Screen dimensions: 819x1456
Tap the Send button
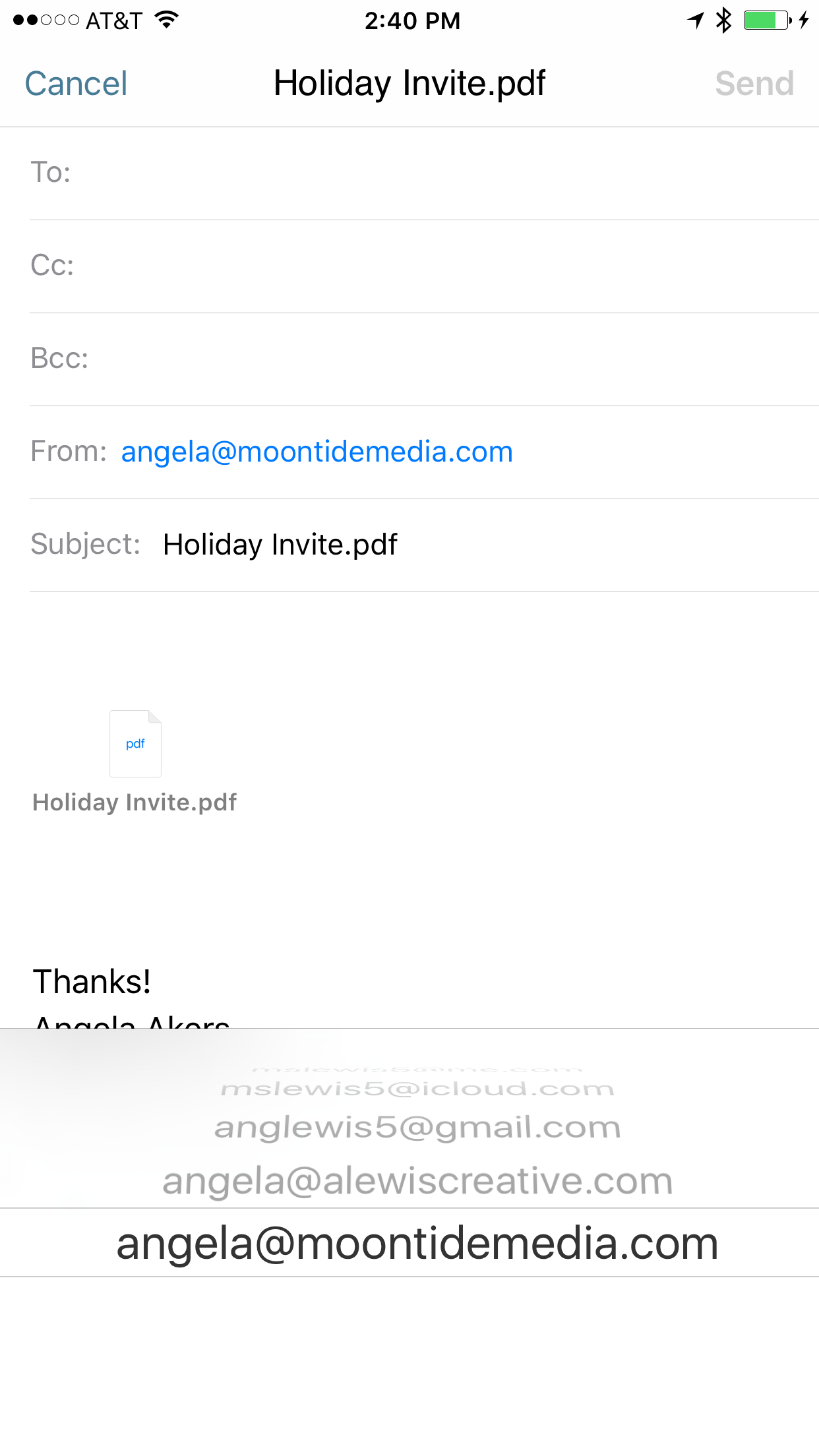pyautogui.click(x=754, y=84)
